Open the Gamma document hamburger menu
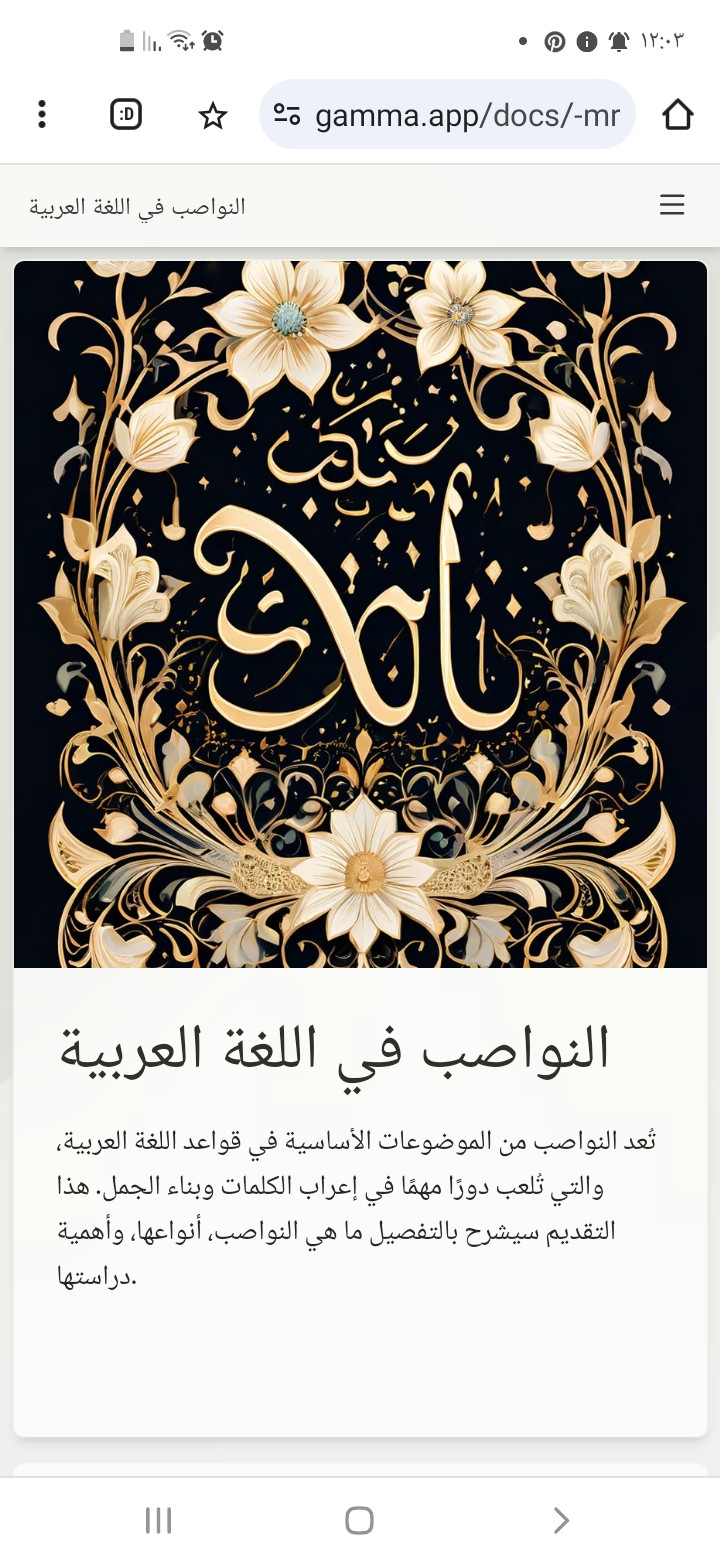 tap(672, 205)
